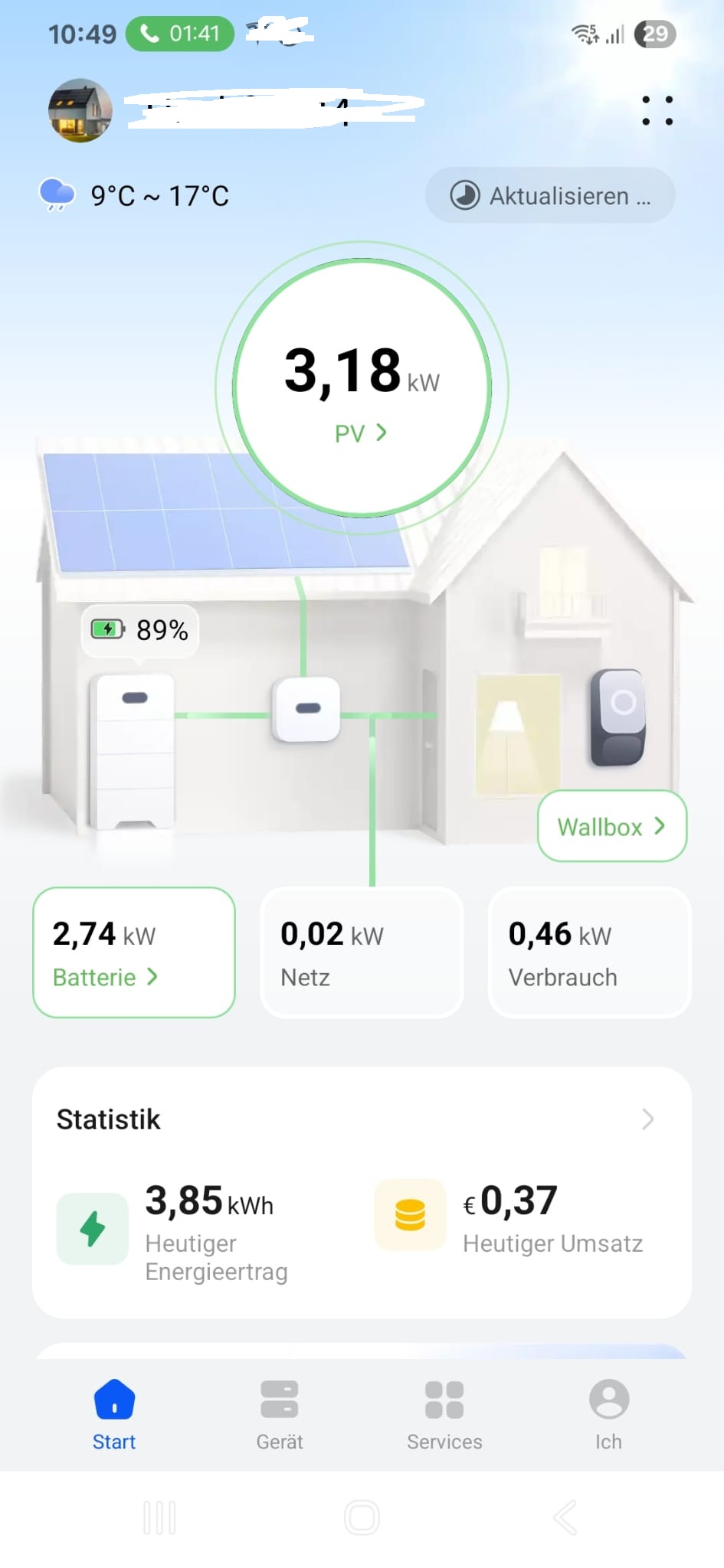
Task: Go to the Ich profile tab
Action: click(609, 1415)
